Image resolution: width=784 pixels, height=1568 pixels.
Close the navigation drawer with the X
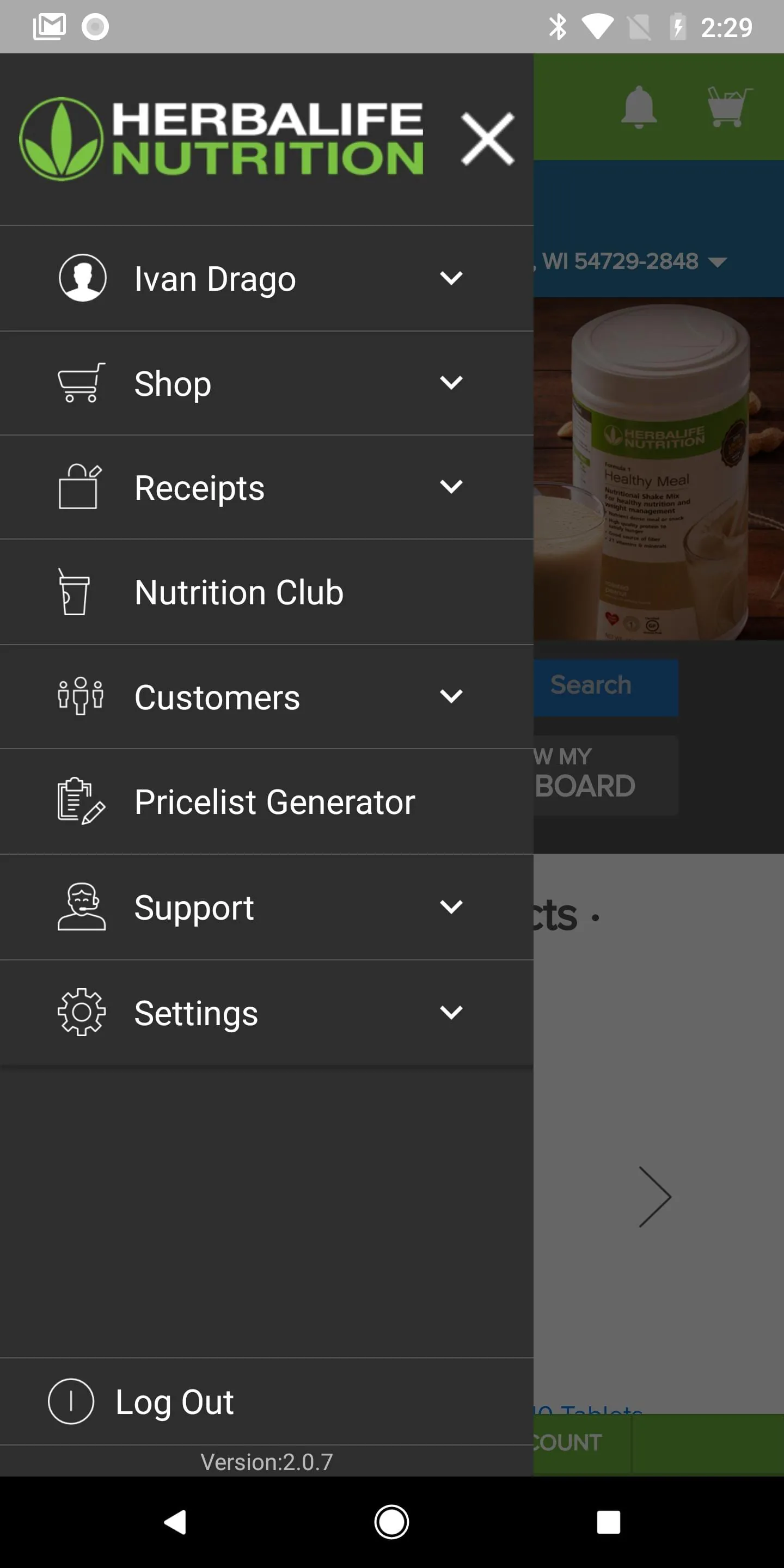tap(488, 138)
